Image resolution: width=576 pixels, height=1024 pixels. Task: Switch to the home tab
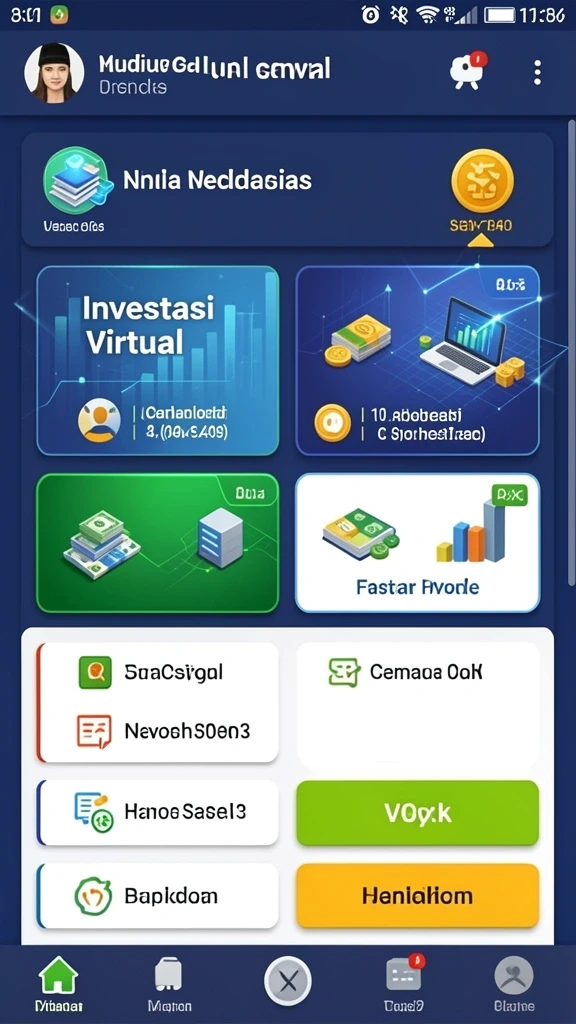pyautogui.click(x=59, y=984)
